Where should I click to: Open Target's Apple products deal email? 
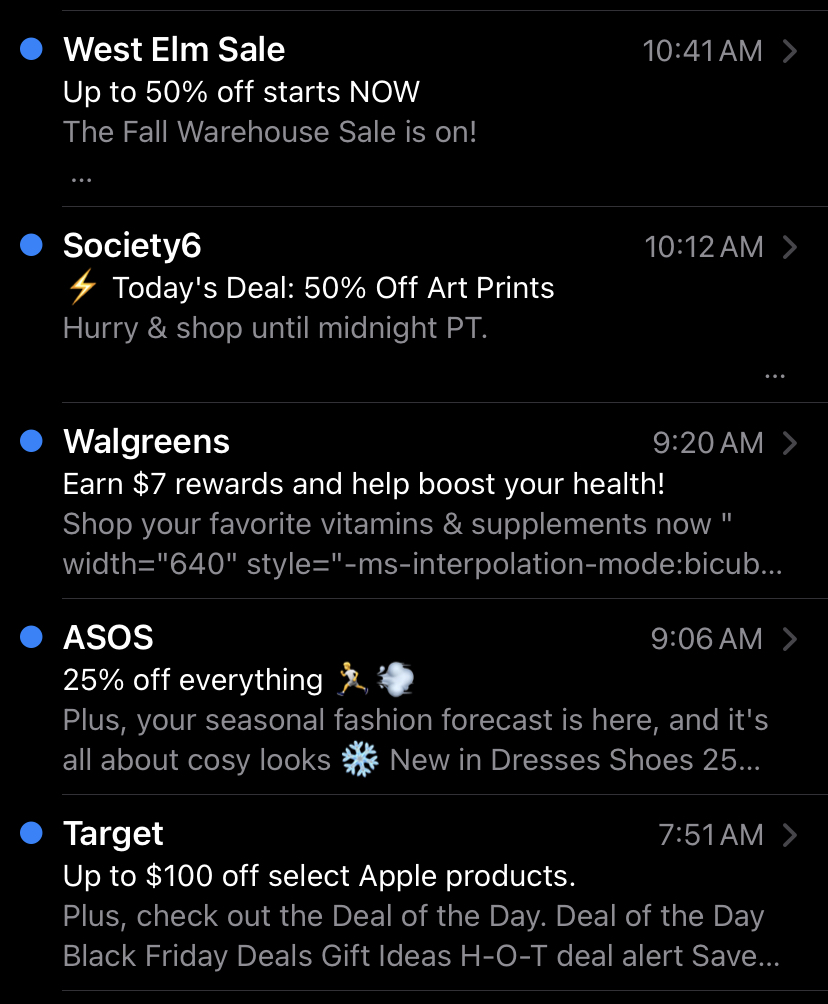click(400, 876)
